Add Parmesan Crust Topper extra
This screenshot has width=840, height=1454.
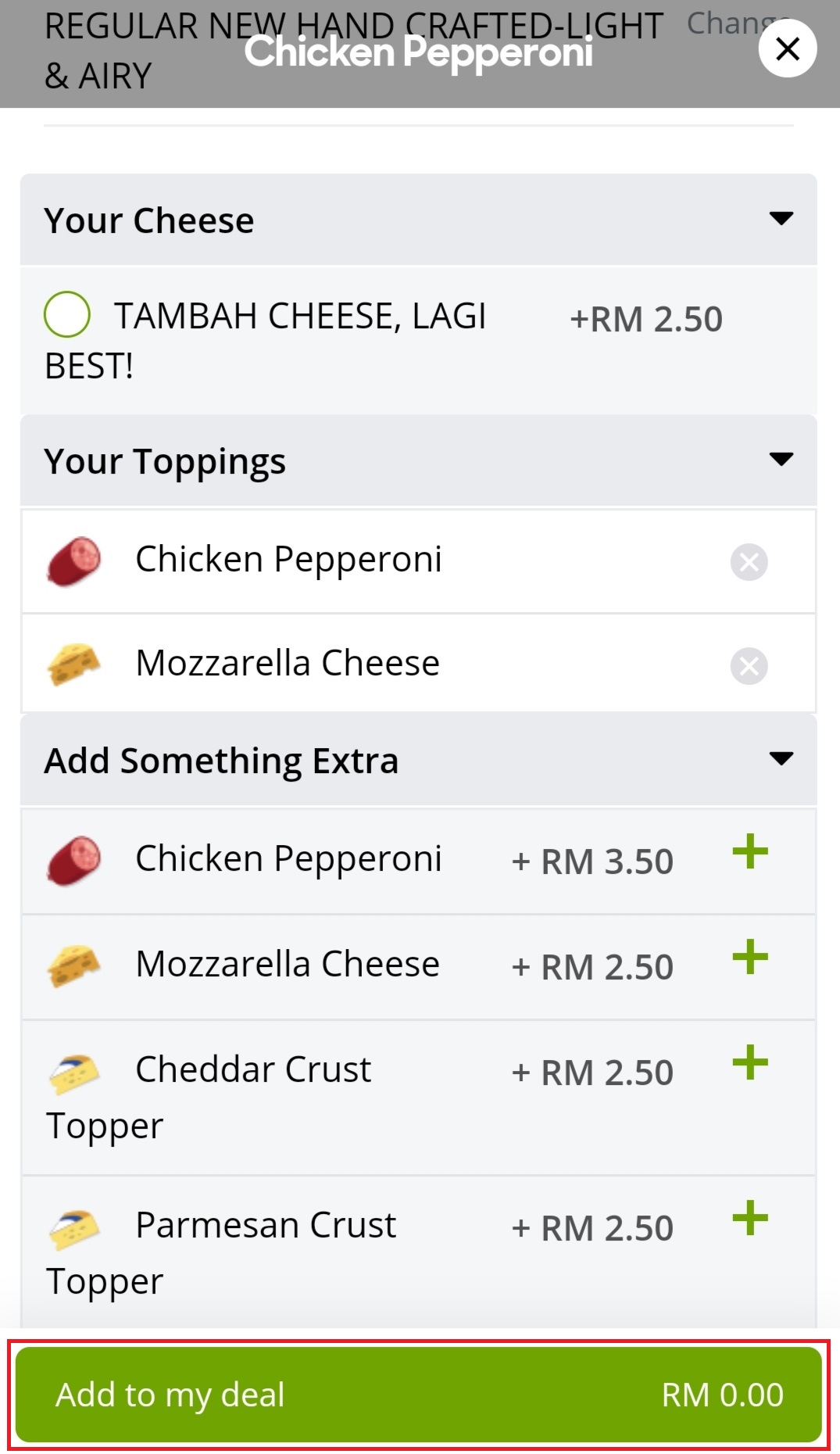(750, 1219)
